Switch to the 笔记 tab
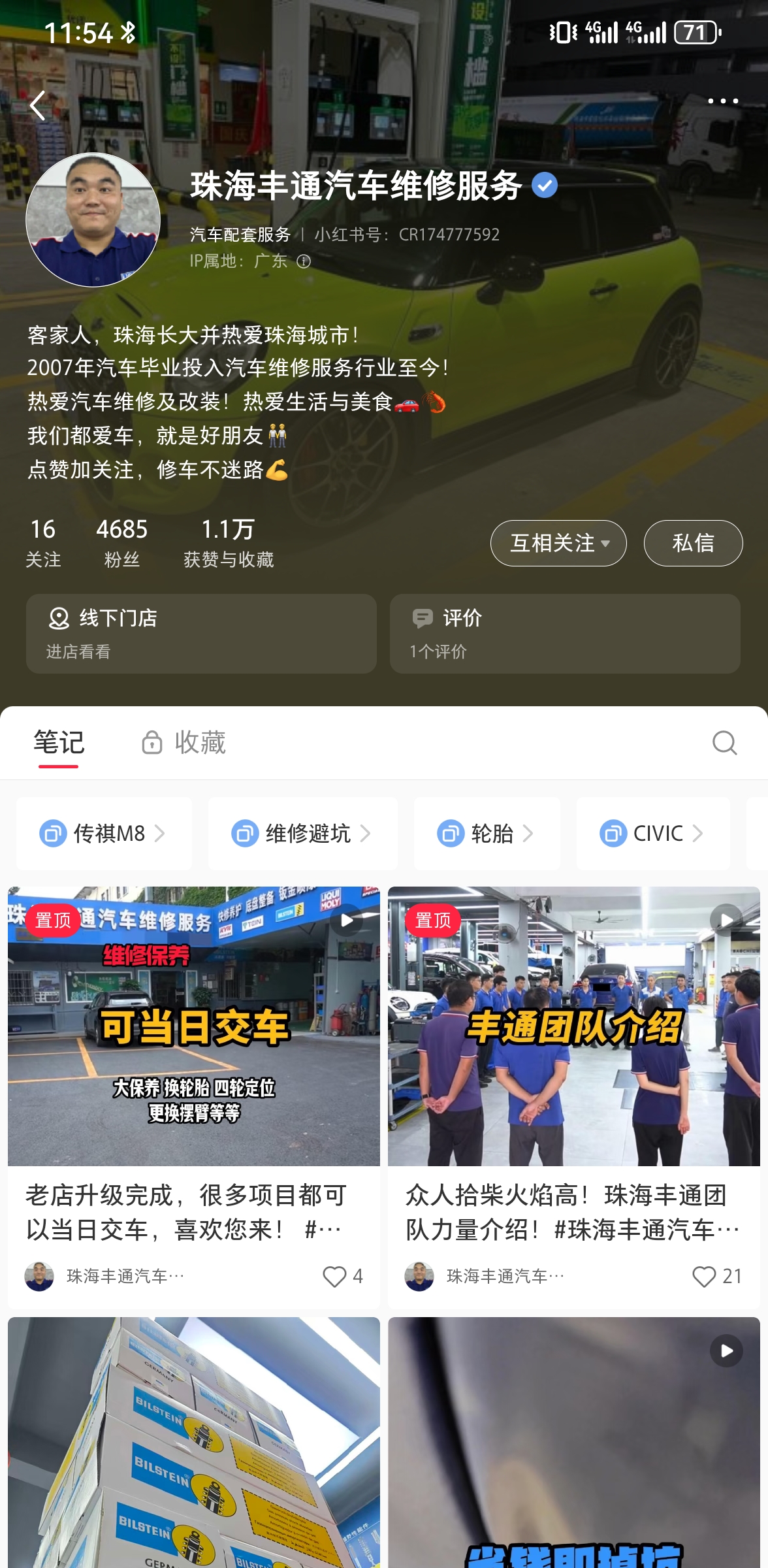 (x=59, y=743)
